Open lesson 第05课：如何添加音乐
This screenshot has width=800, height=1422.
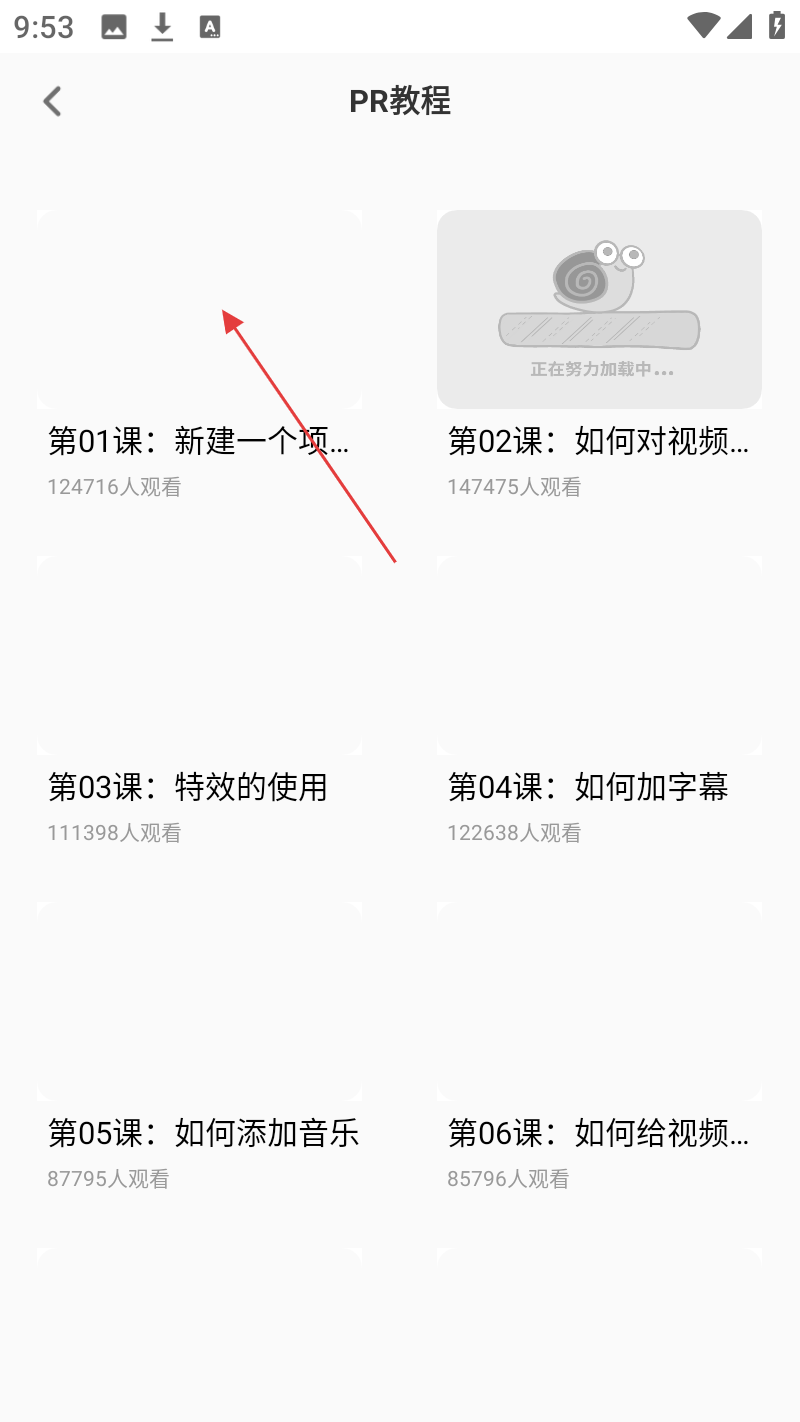point(199,1002)
